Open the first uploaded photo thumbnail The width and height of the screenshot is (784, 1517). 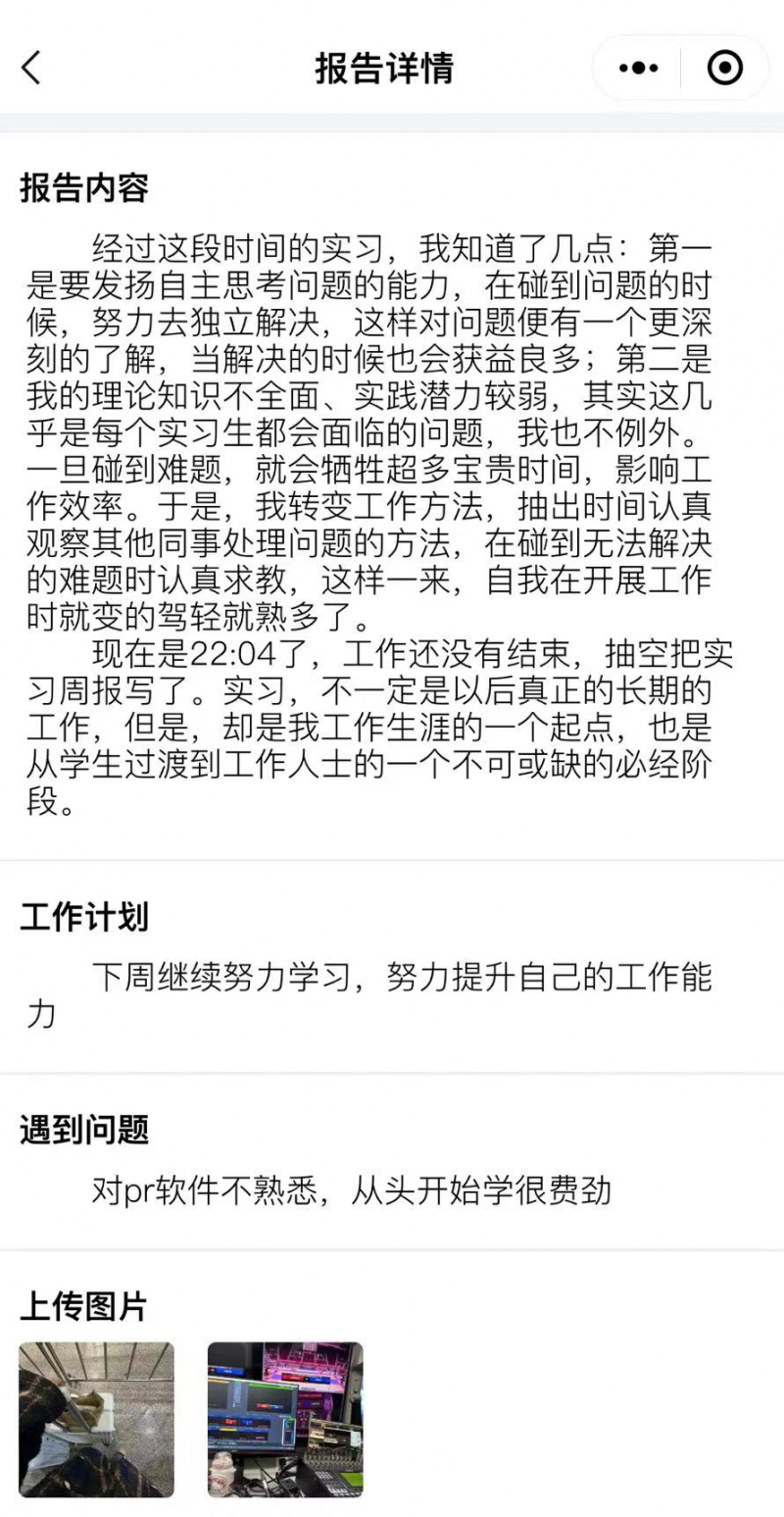pos(95,1421)
